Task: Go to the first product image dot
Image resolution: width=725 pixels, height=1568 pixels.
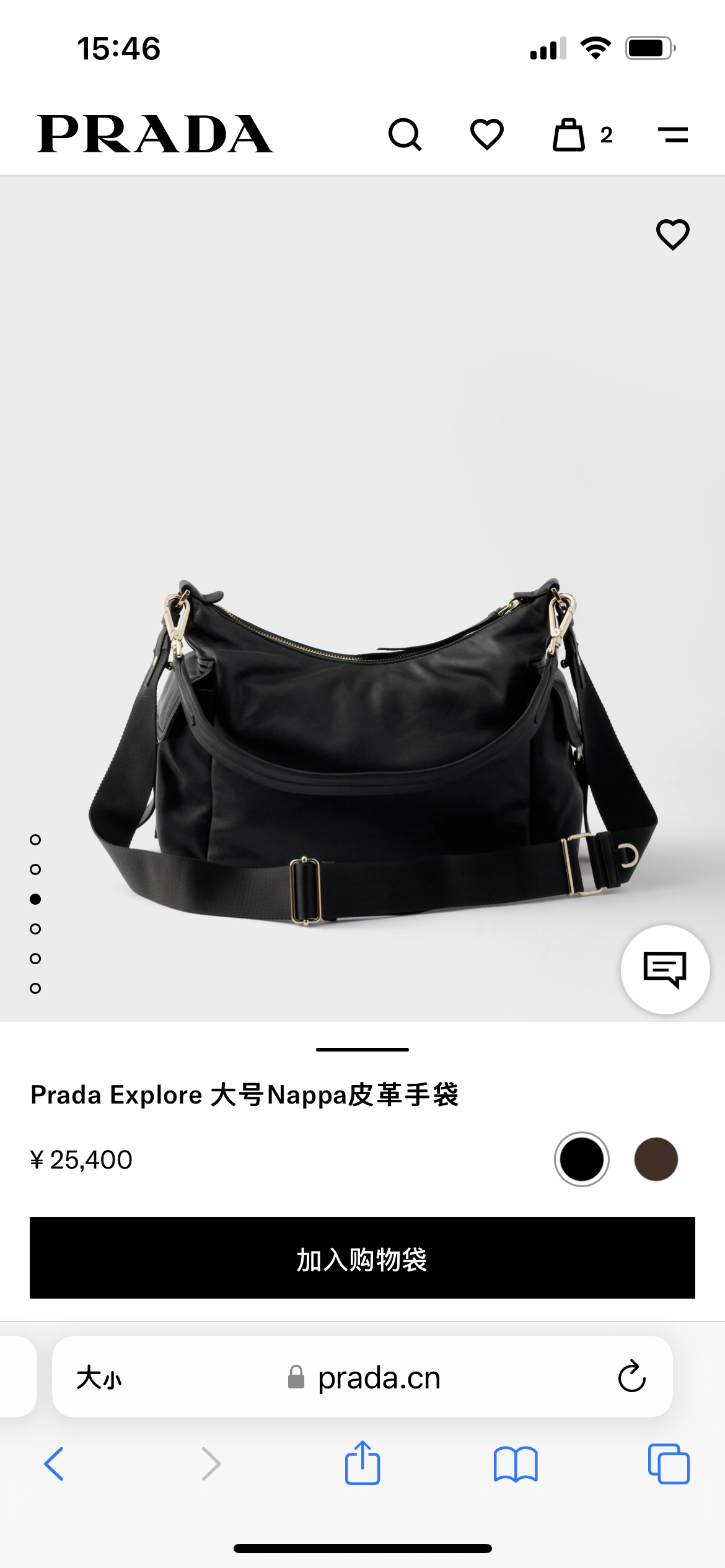Action: click(35, 840)
